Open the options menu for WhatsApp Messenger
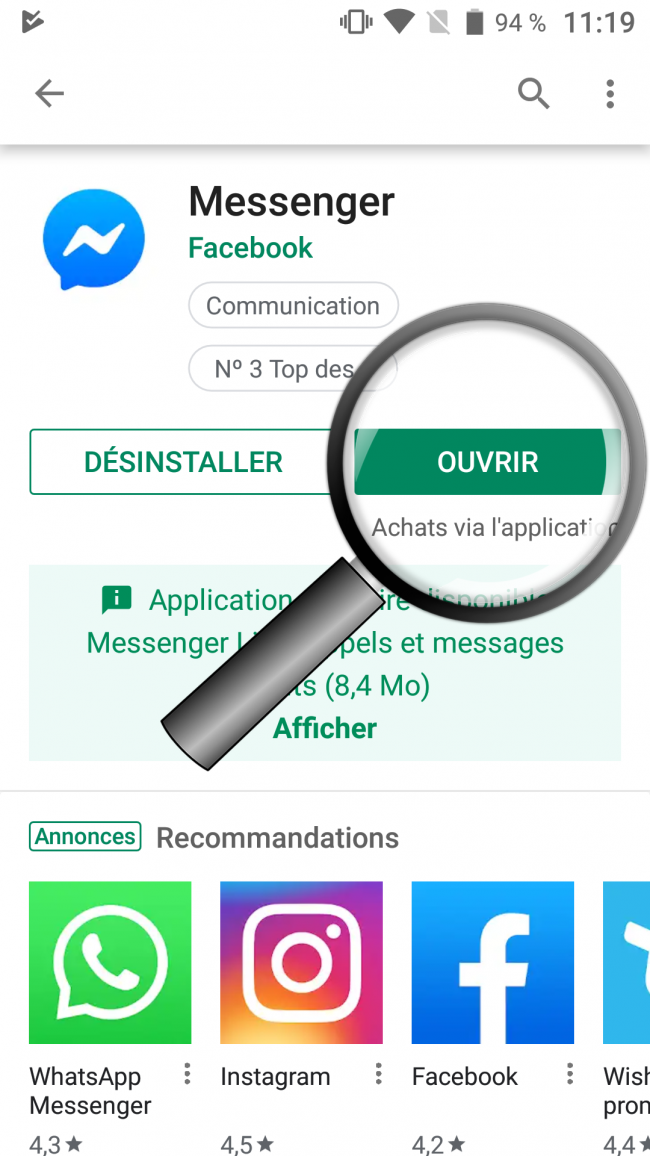Image resolution: width=650 pixels, height=1156 pixels. pos(187,1075)
